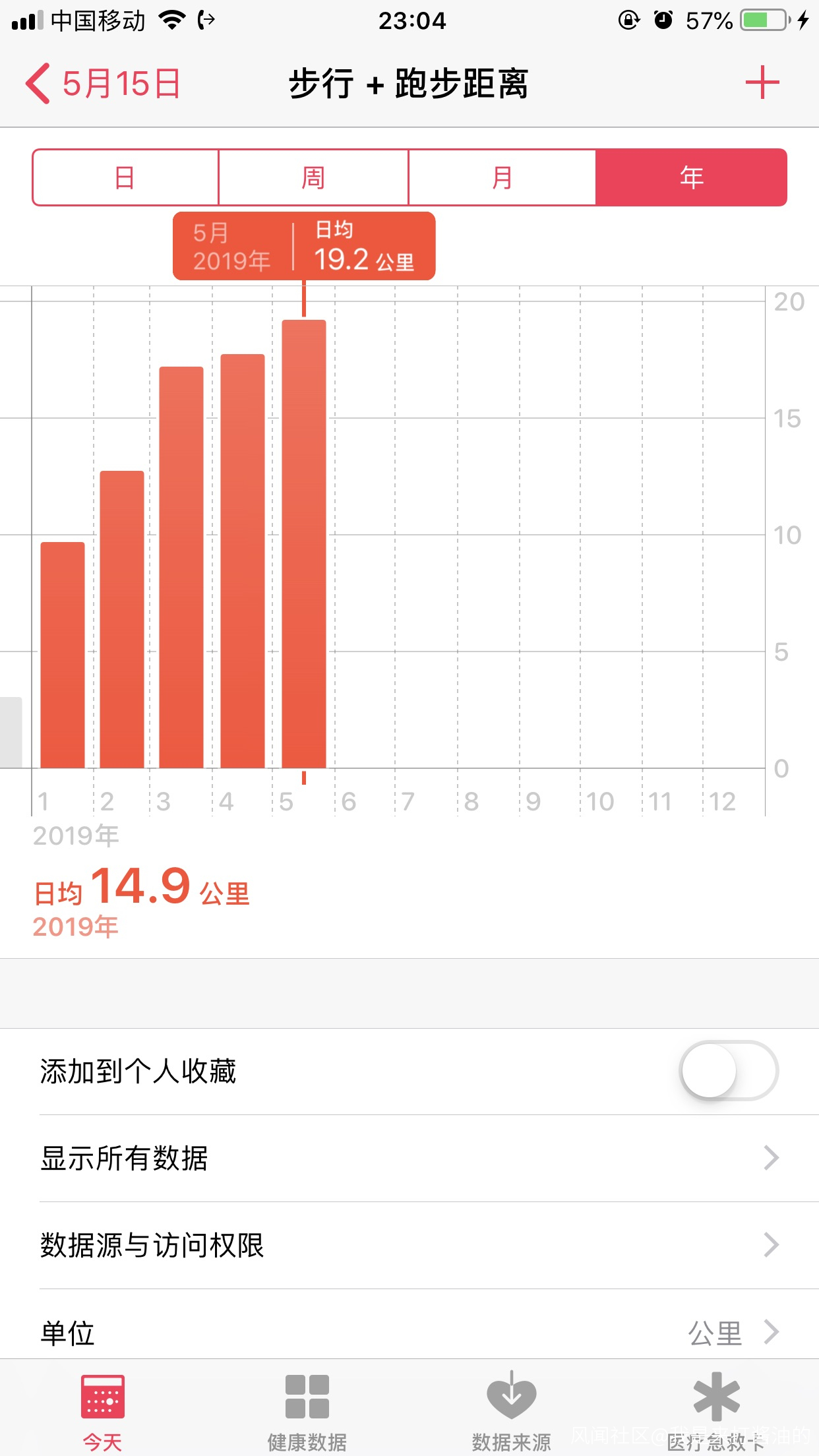Open 显示所有数据

(409, 1158)
